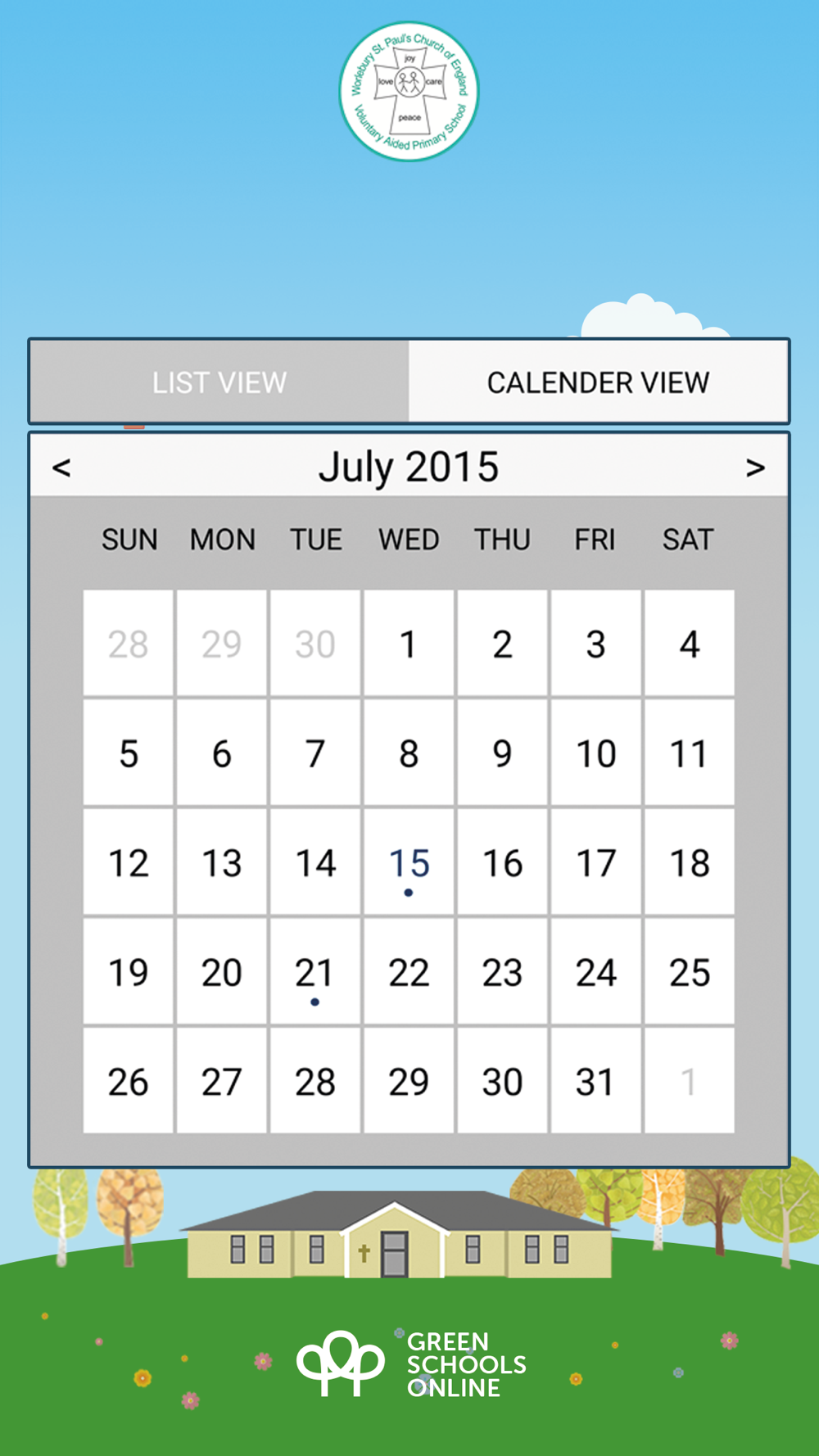The width and height of the screenshot is (819, 1456).
Task: Select the Calender View tab
Action: coord(599,382)
